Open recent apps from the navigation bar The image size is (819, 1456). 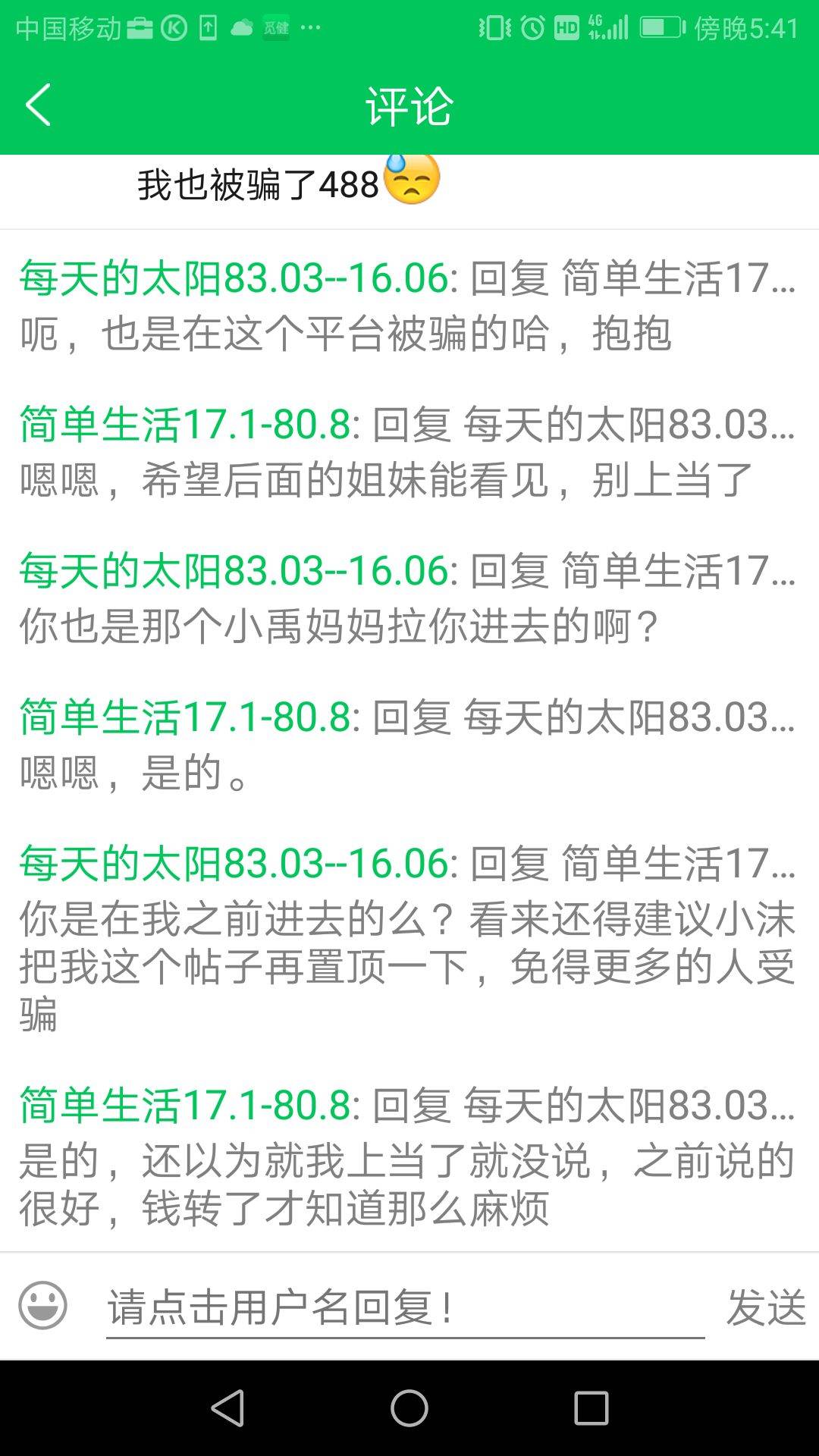tap(591, 1408)
